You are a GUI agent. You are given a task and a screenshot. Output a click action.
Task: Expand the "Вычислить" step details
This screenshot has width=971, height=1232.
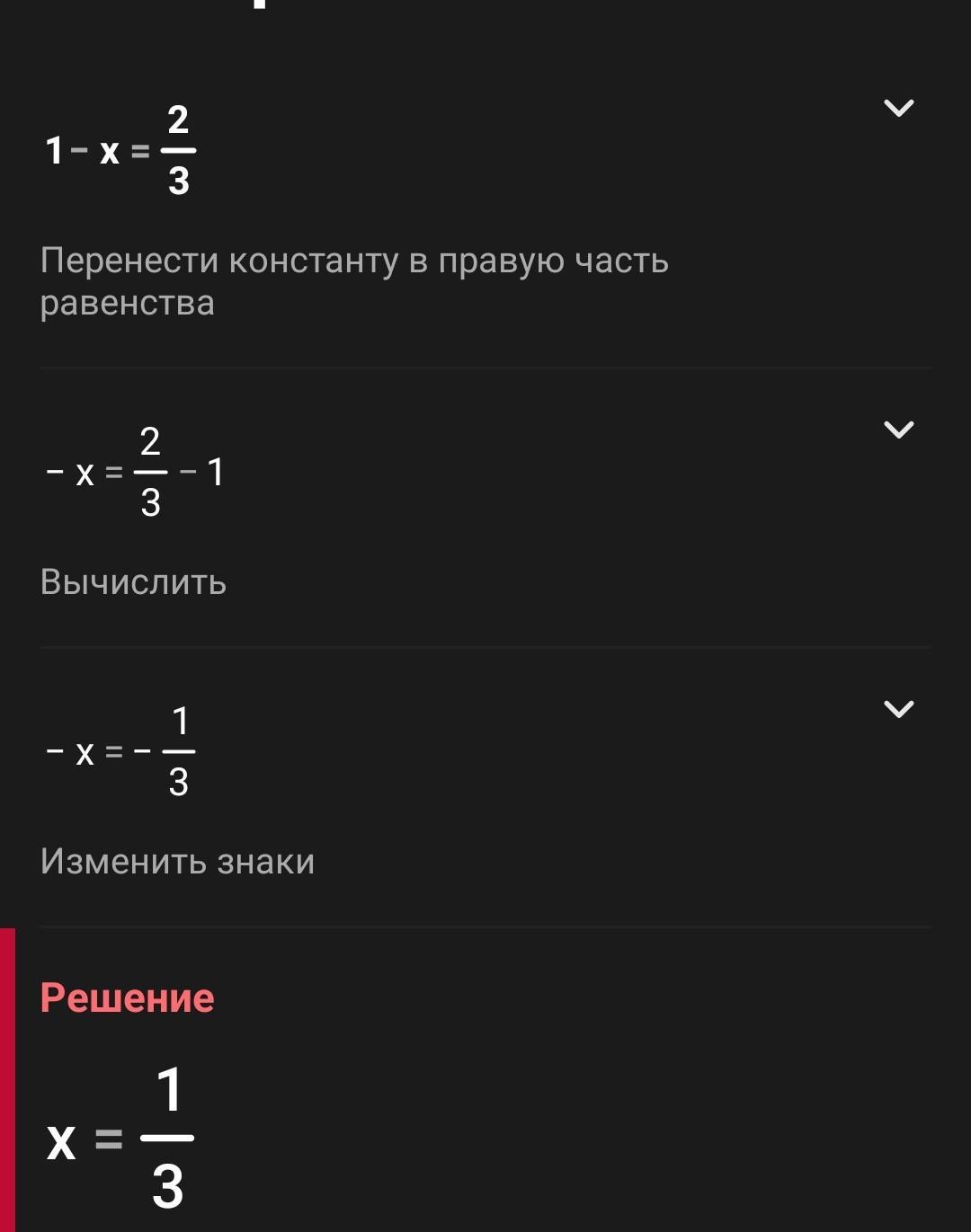point(898,430)
